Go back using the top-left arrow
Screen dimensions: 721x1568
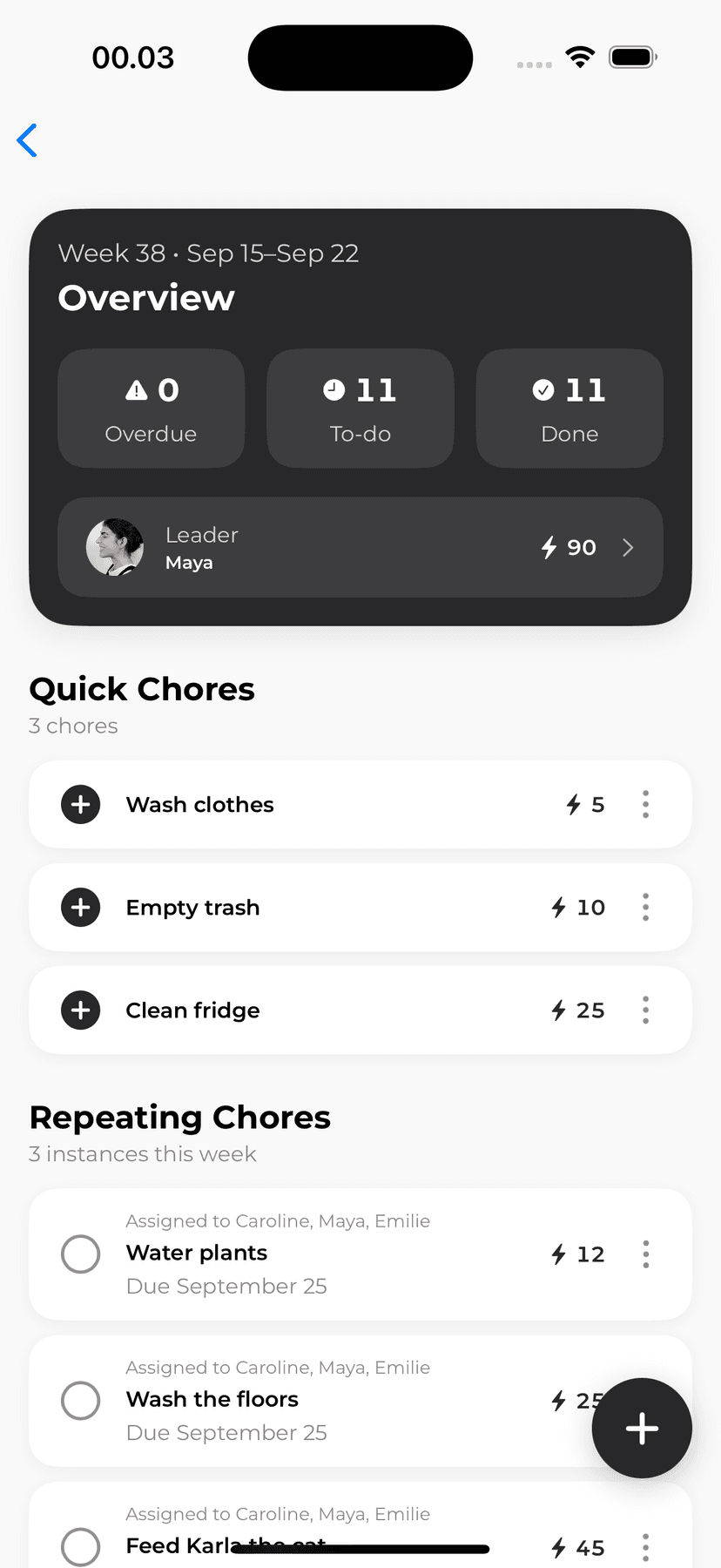(x=28, y=140)
